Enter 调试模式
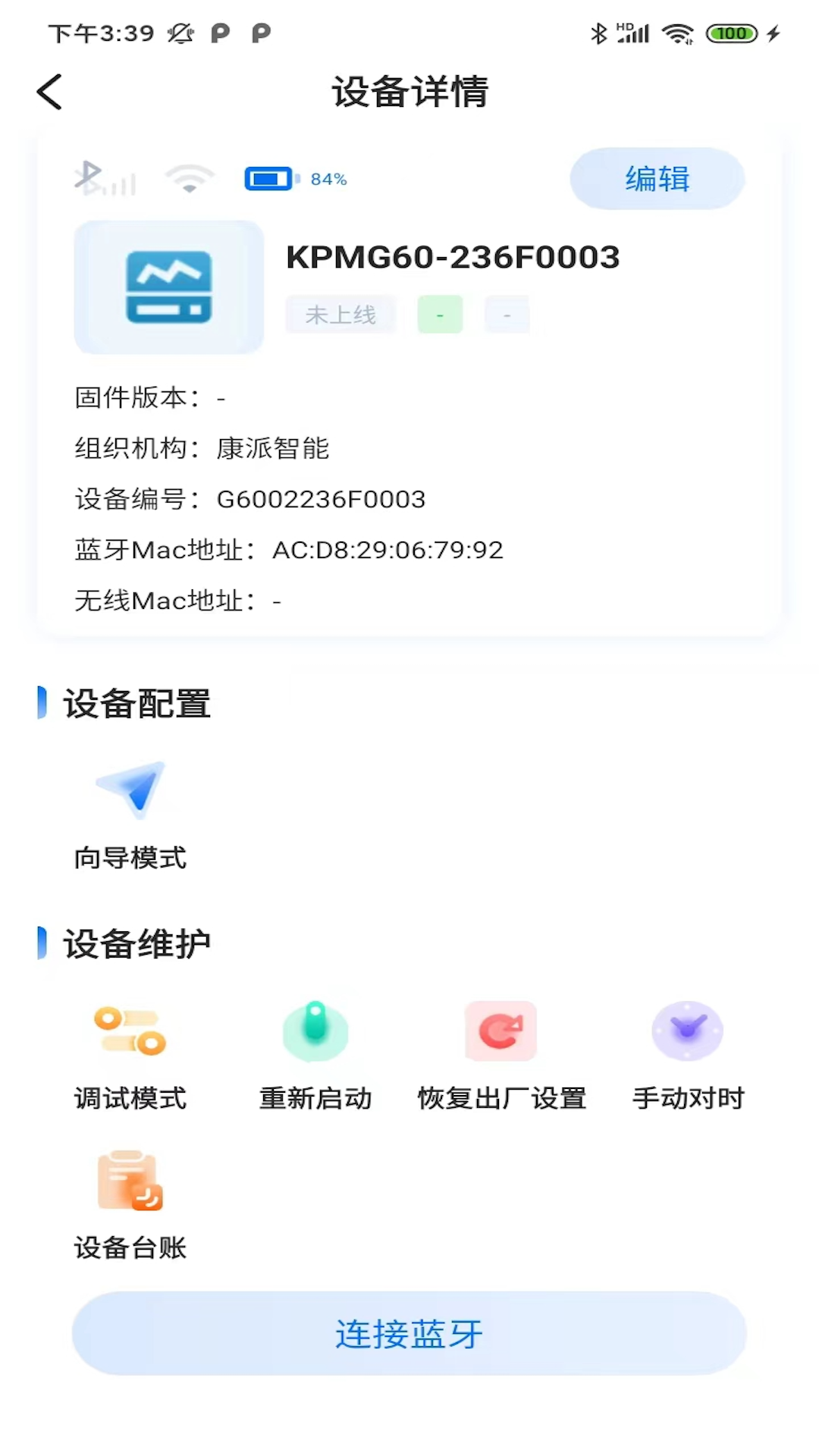 coord(130,1054)
